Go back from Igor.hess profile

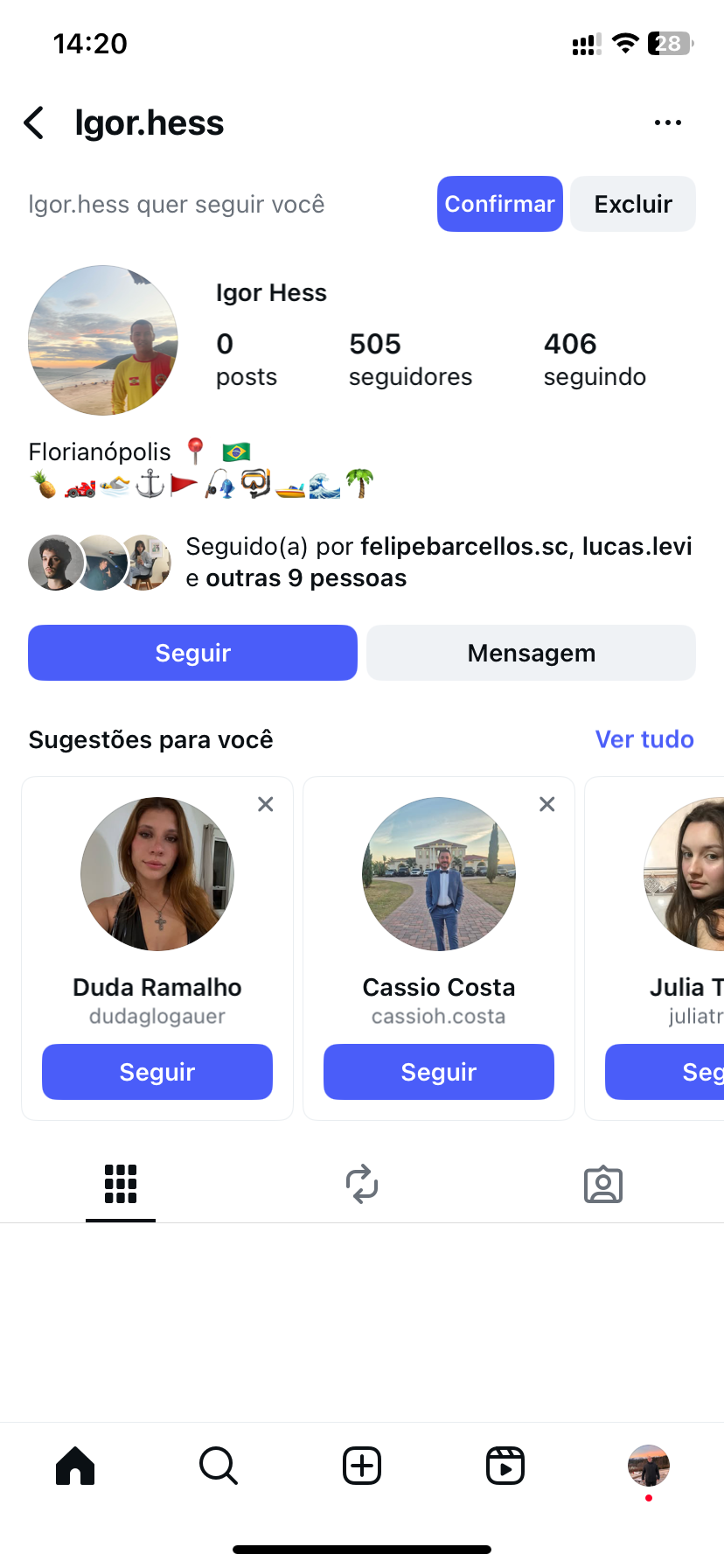[x=35, y=123]
